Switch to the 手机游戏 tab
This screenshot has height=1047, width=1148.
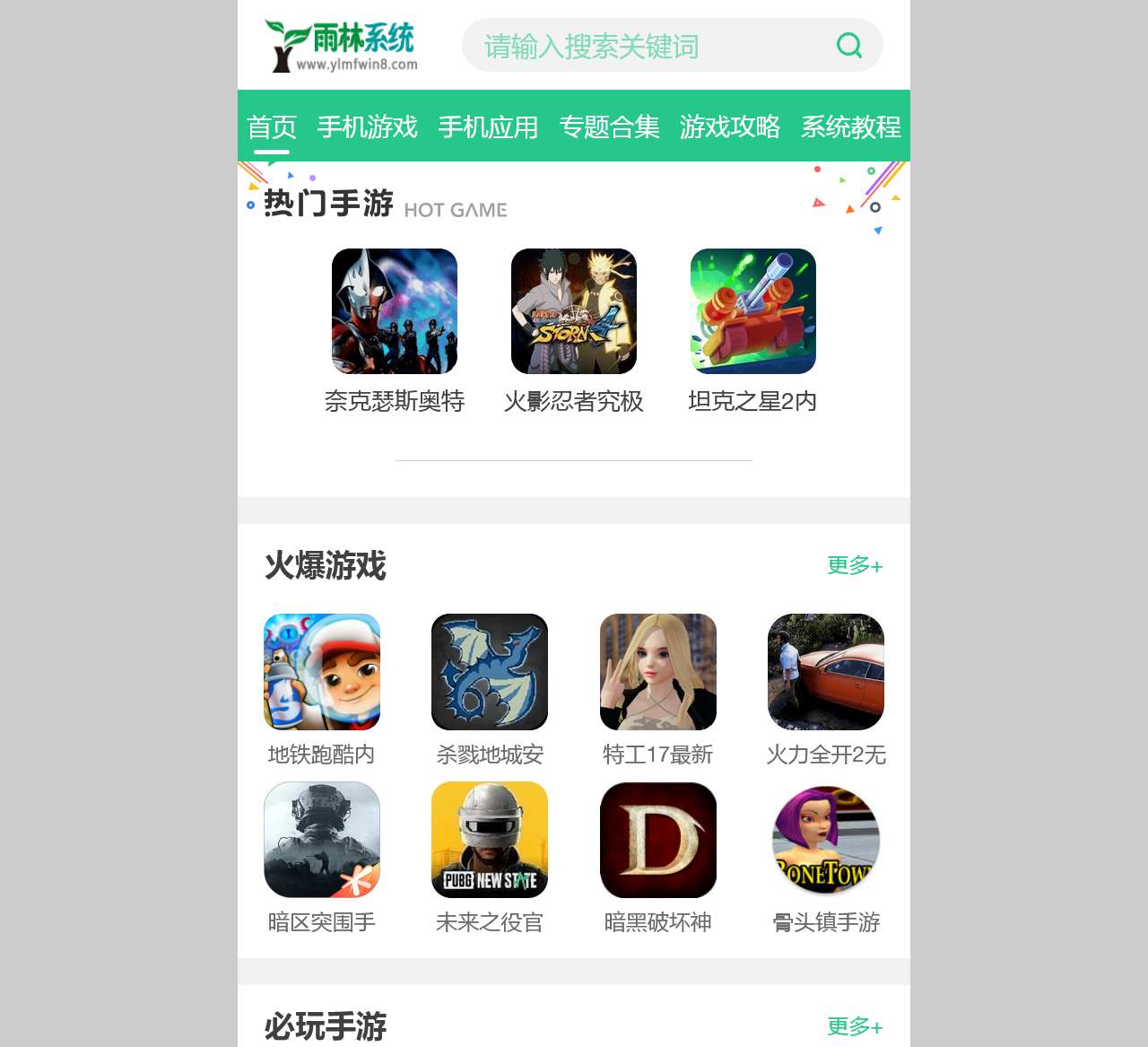coord(368,127)
